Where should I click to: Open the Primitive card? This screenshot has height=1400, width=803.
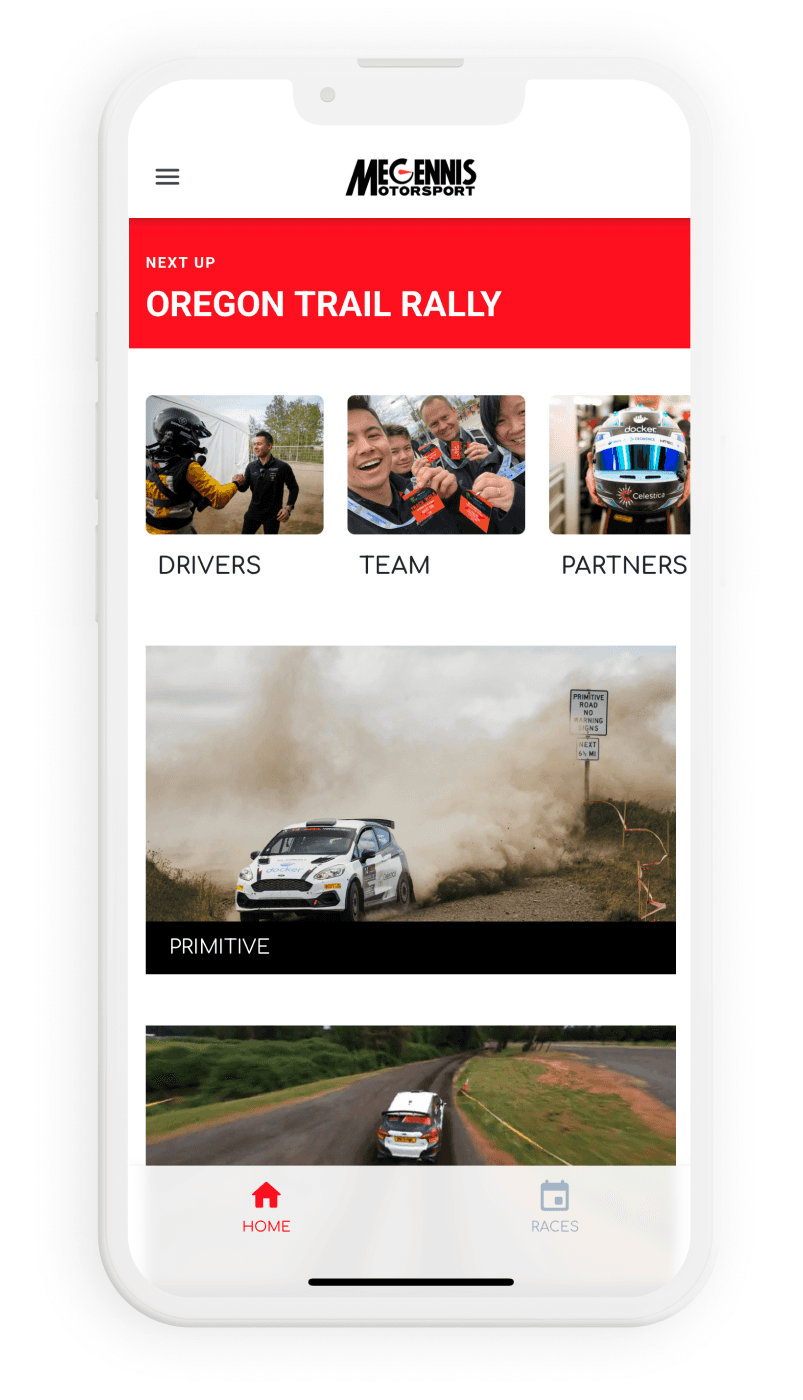tap(410, 808)
